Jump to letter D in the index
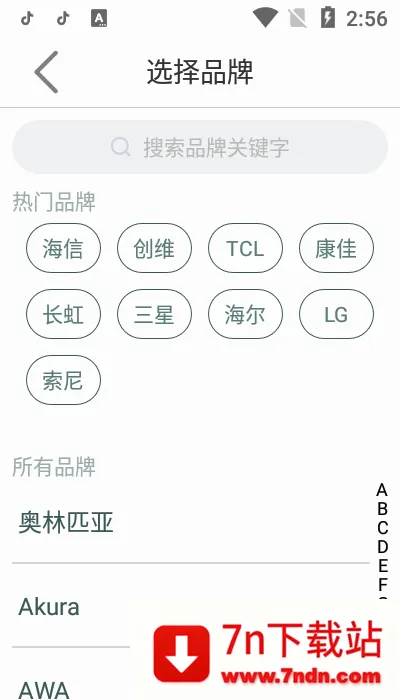 382,547
